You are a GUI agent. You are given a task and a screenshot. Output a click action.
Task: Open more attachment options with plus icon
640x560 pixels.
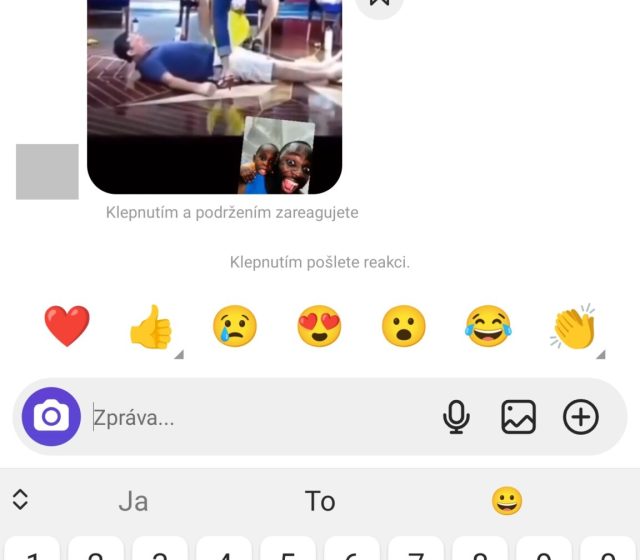[581, 417]
